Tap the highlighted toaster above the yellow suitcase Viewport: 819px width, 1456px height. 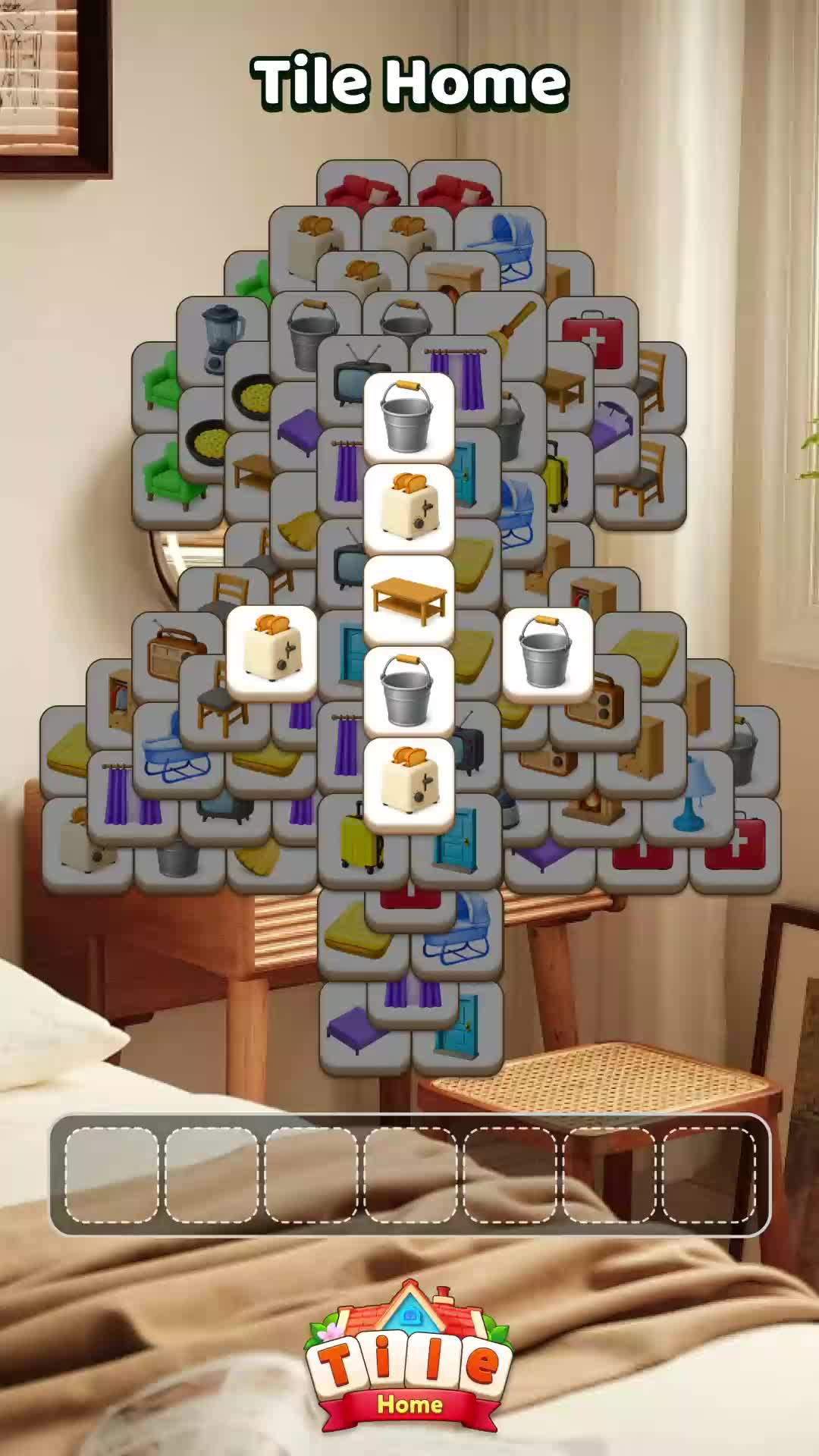409,782
